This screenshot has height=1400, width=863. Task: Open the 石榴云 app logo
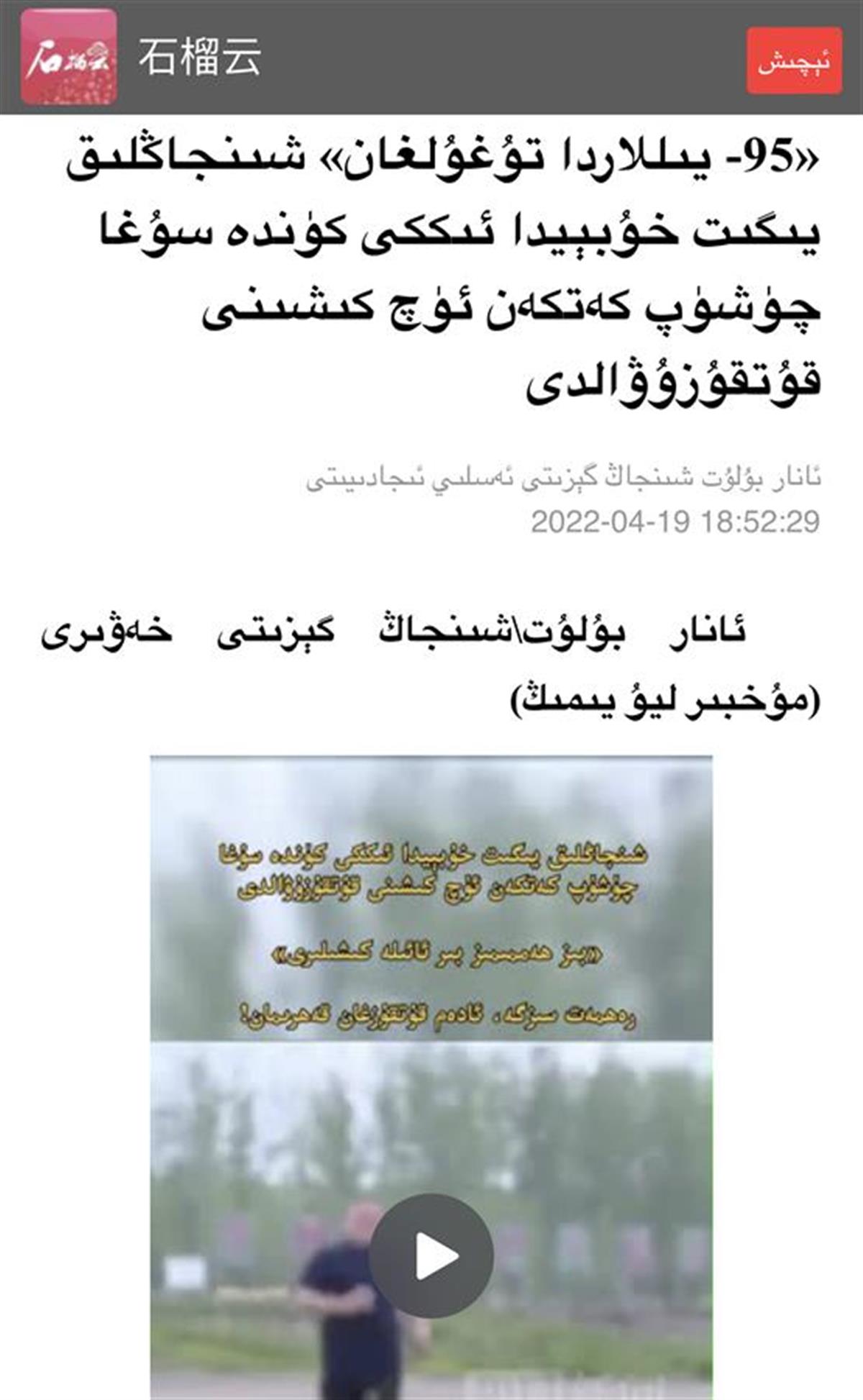click(69, 58)
